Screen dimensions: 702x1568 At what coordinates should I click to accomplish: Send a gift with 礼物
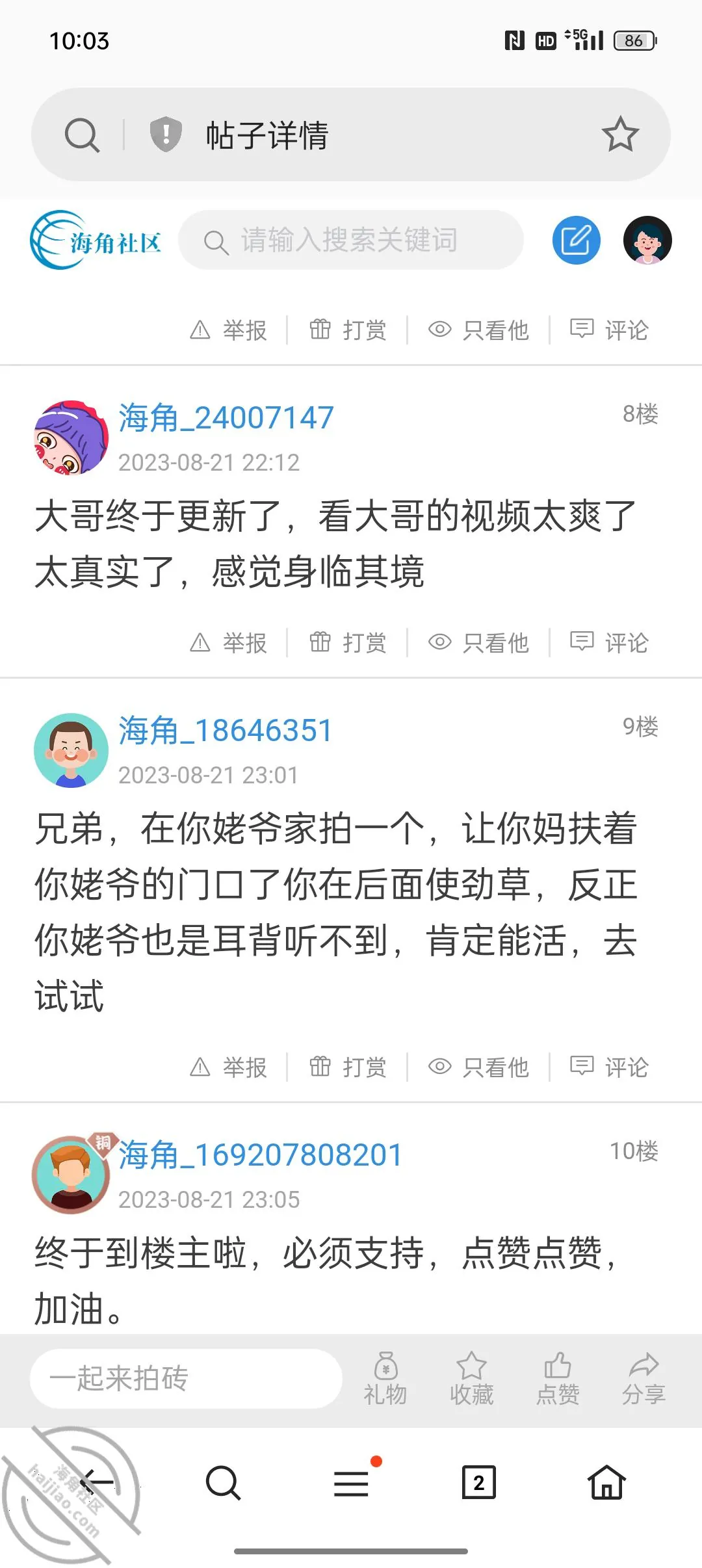(385, 1379)
